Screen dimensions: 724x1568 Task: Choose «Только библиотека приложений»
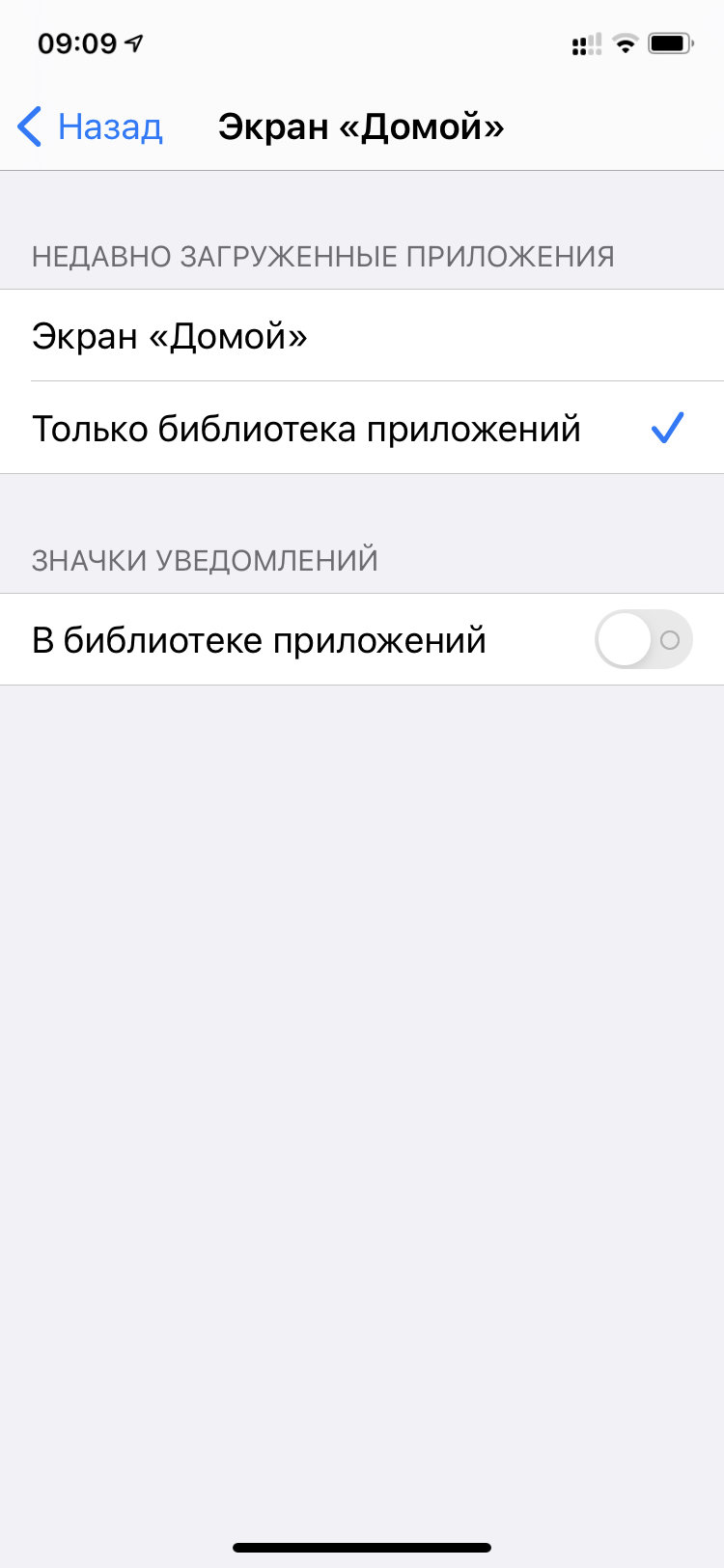(x=362, y=428)
